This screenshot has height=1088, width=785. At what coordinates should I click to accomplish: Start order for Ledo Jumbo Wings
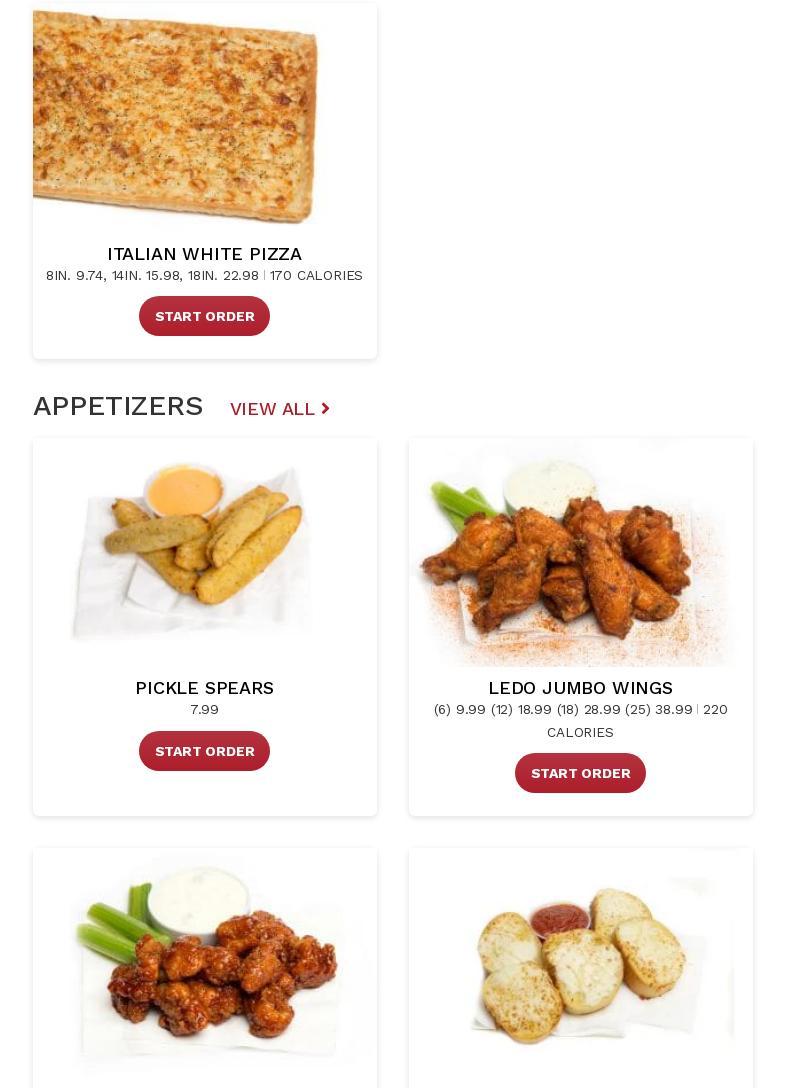[580, 773]
